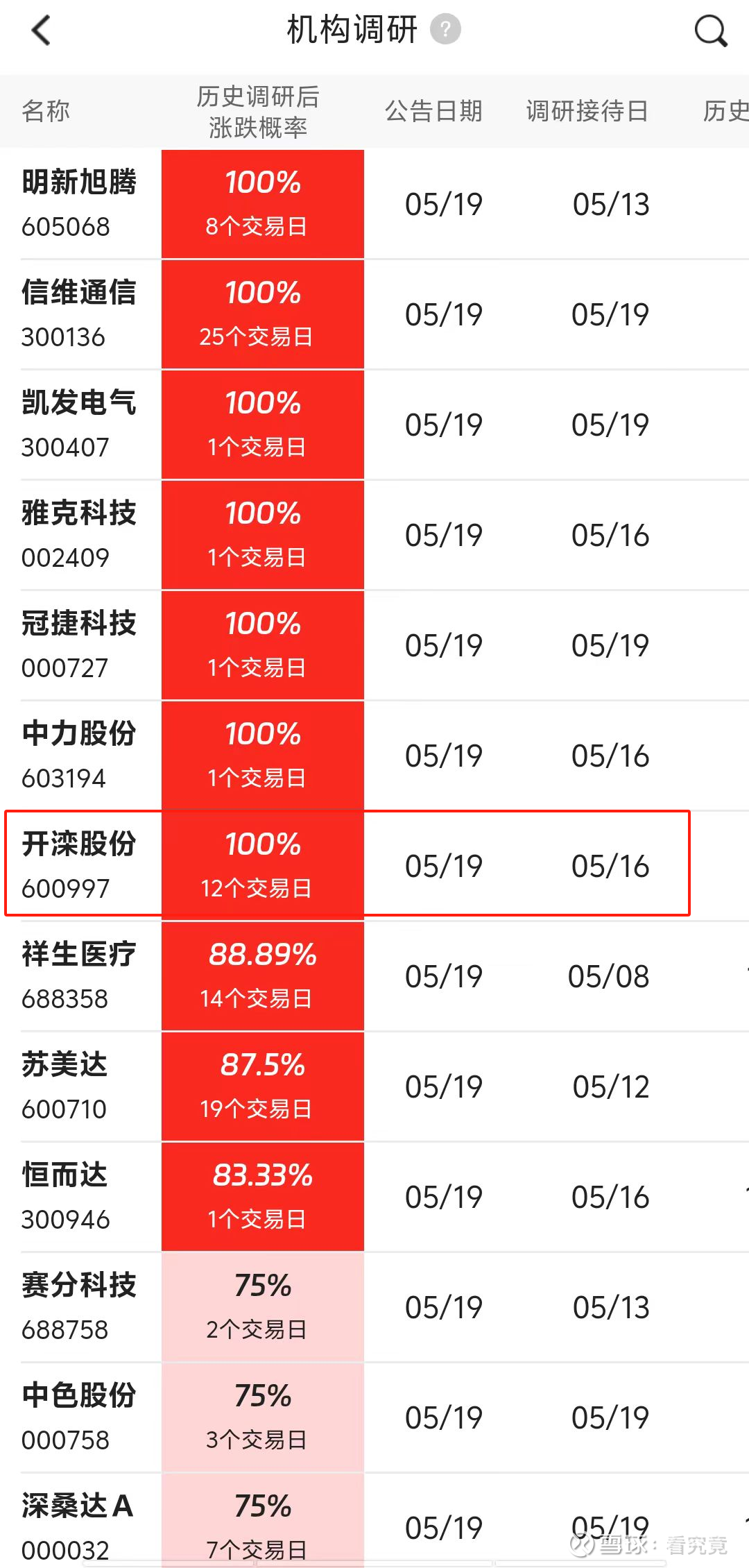Select the 凯发电气 300407 stock row

click(x=374, y=425)
